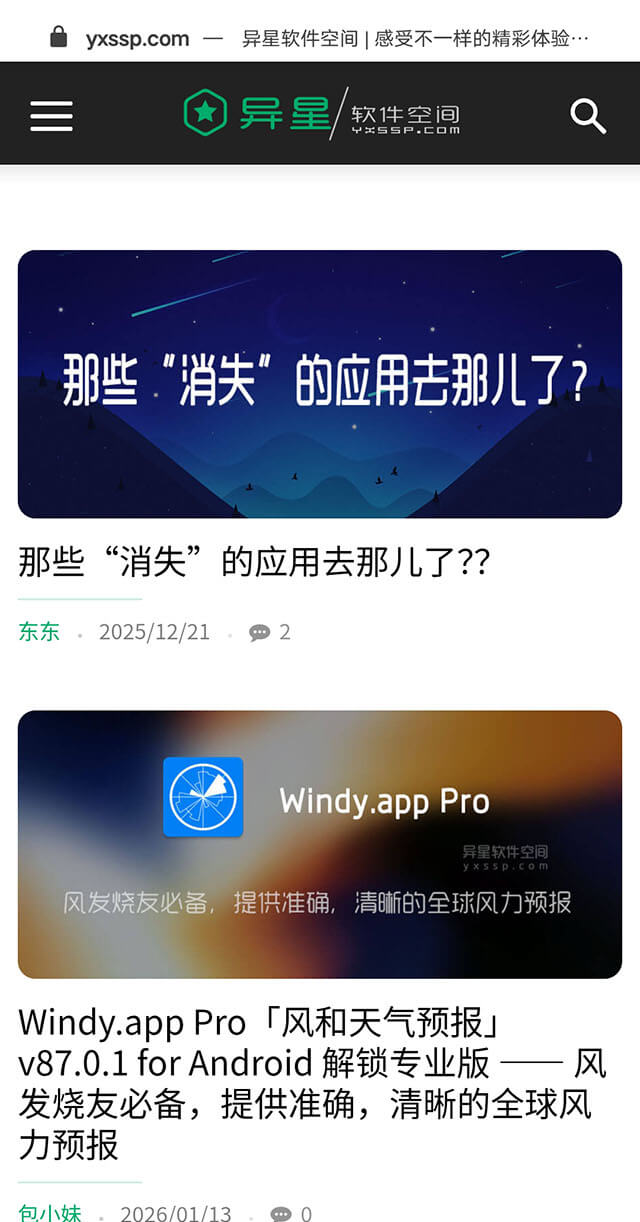The image size is (640, 1222).
Task: Tap the yxssp.com address bar
Action: [x=320, y=39]
